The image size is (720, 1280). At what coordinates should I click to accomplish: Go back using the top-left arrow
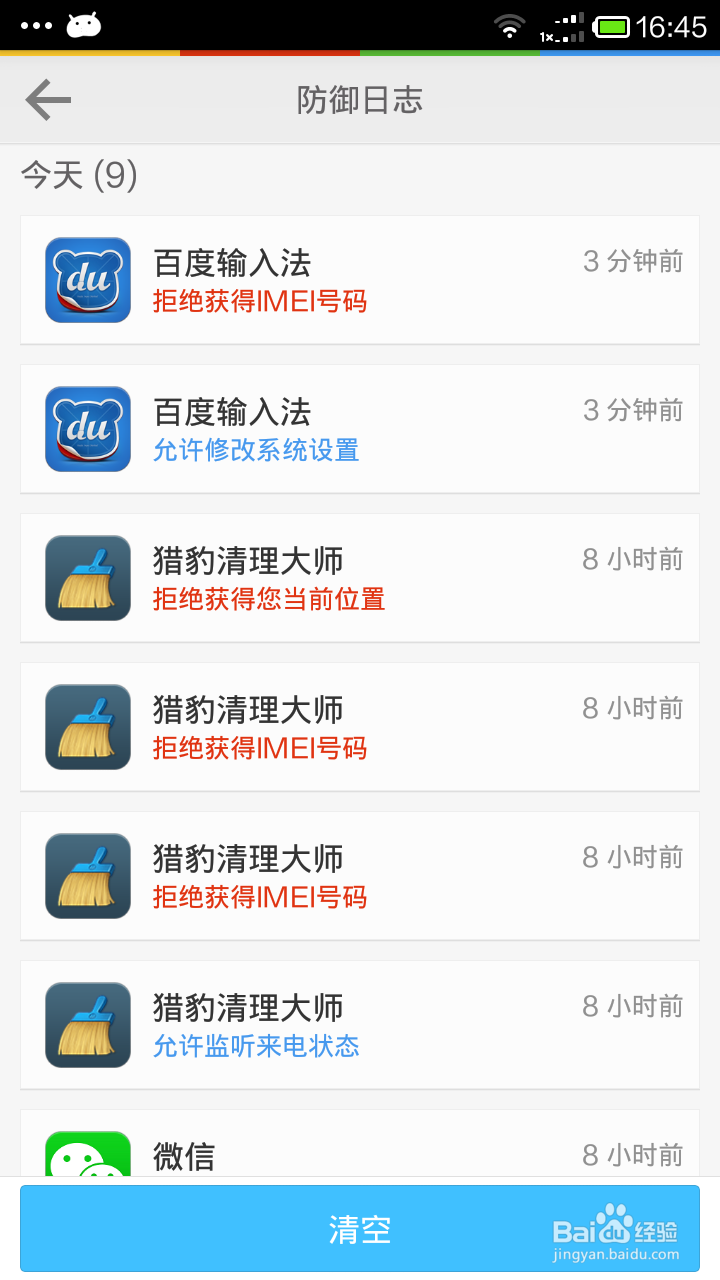(x=48, y=100)
